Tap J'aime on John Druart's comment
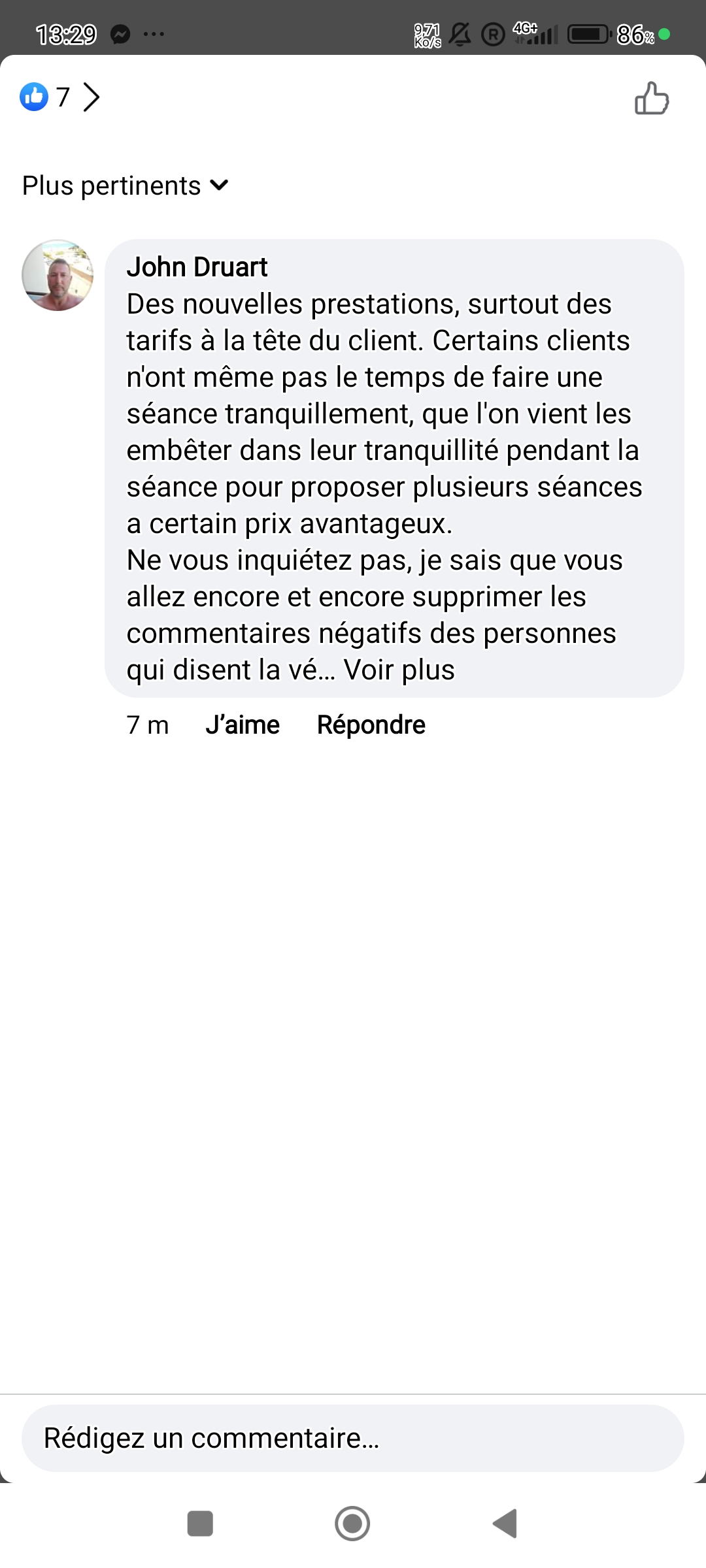Image resolution: width=706 pixels, height=1568 pixels. (x=242, y=725)
